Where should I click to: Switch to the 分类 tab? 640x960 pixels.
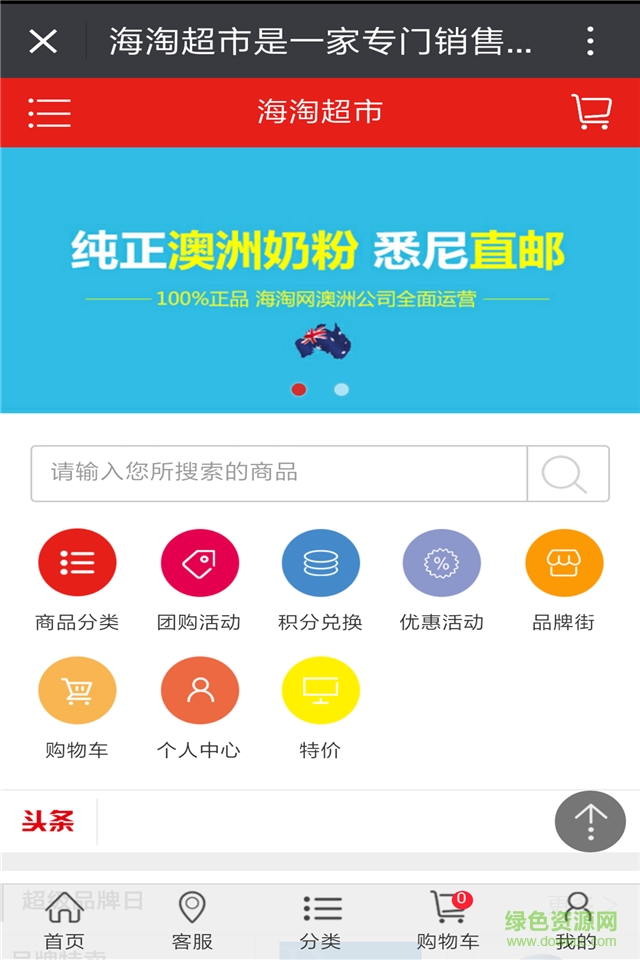[320, 921]
